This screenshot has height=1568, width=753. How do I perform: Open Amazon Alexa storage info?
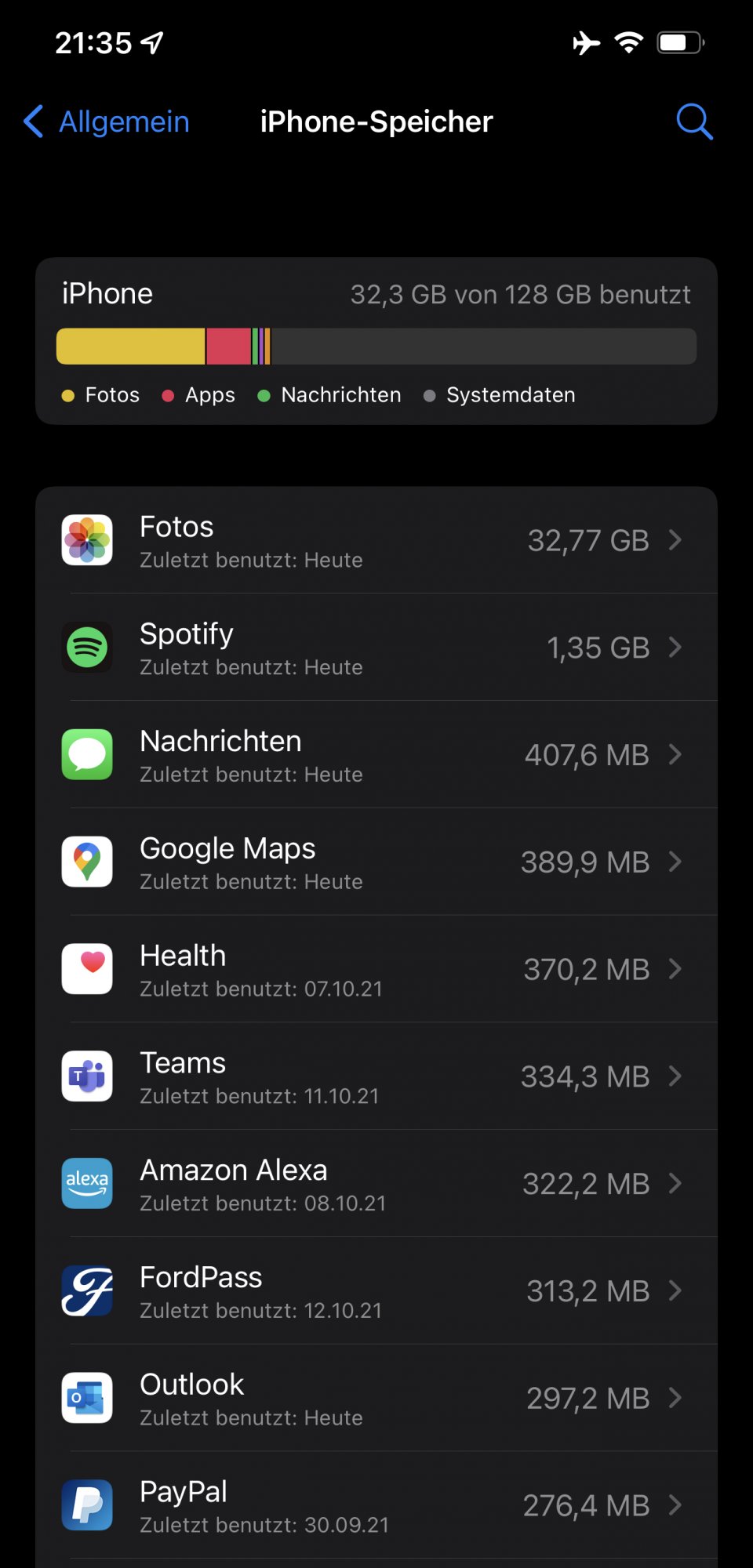(x=376, y=1184)
